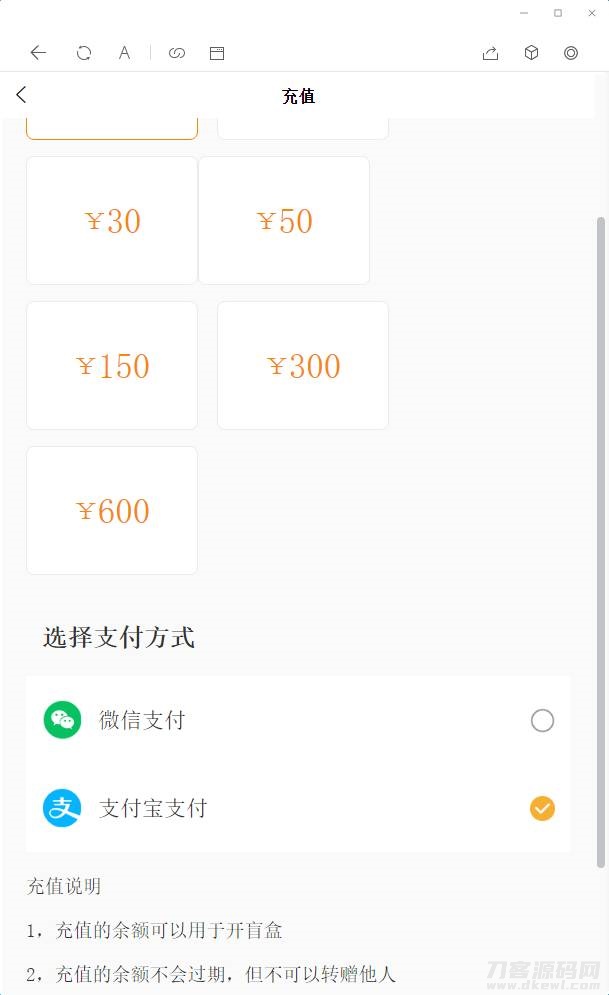Select 微信支付 as payment method
The image size is (609, 995).
(541, 720)
